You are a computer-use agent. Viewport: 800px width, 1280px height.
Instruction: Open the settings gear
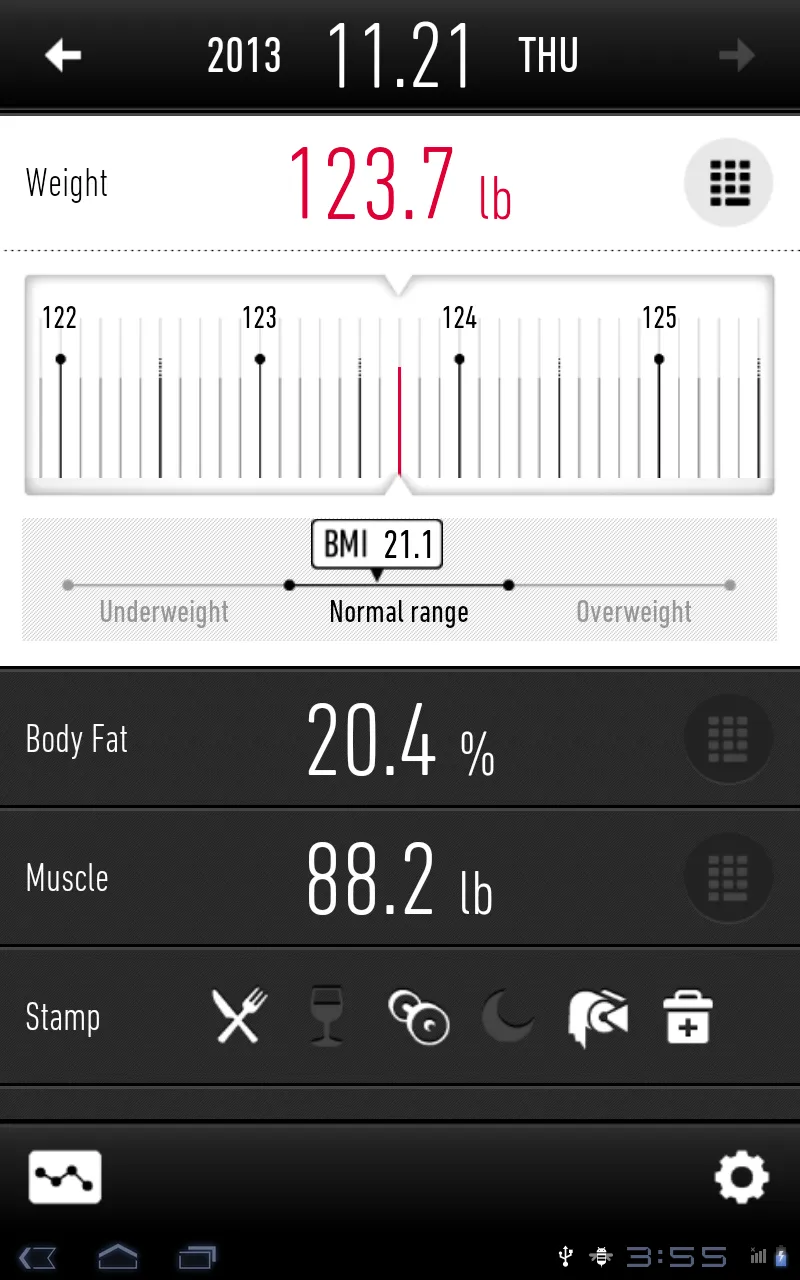click(x=742, y=1177)
